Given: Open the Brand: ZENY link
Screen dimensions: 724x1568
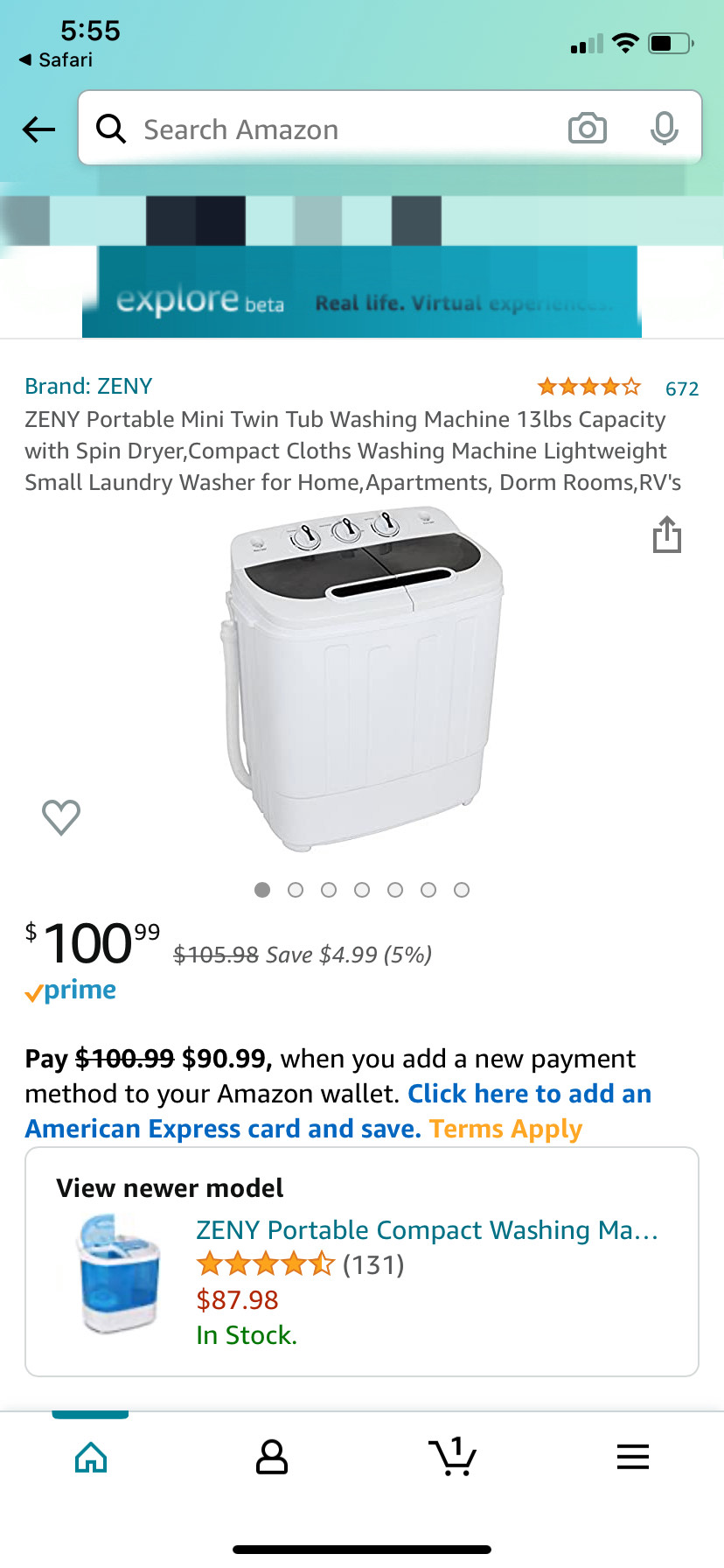Looking at the screenshot, I should (x=88, y=386).
